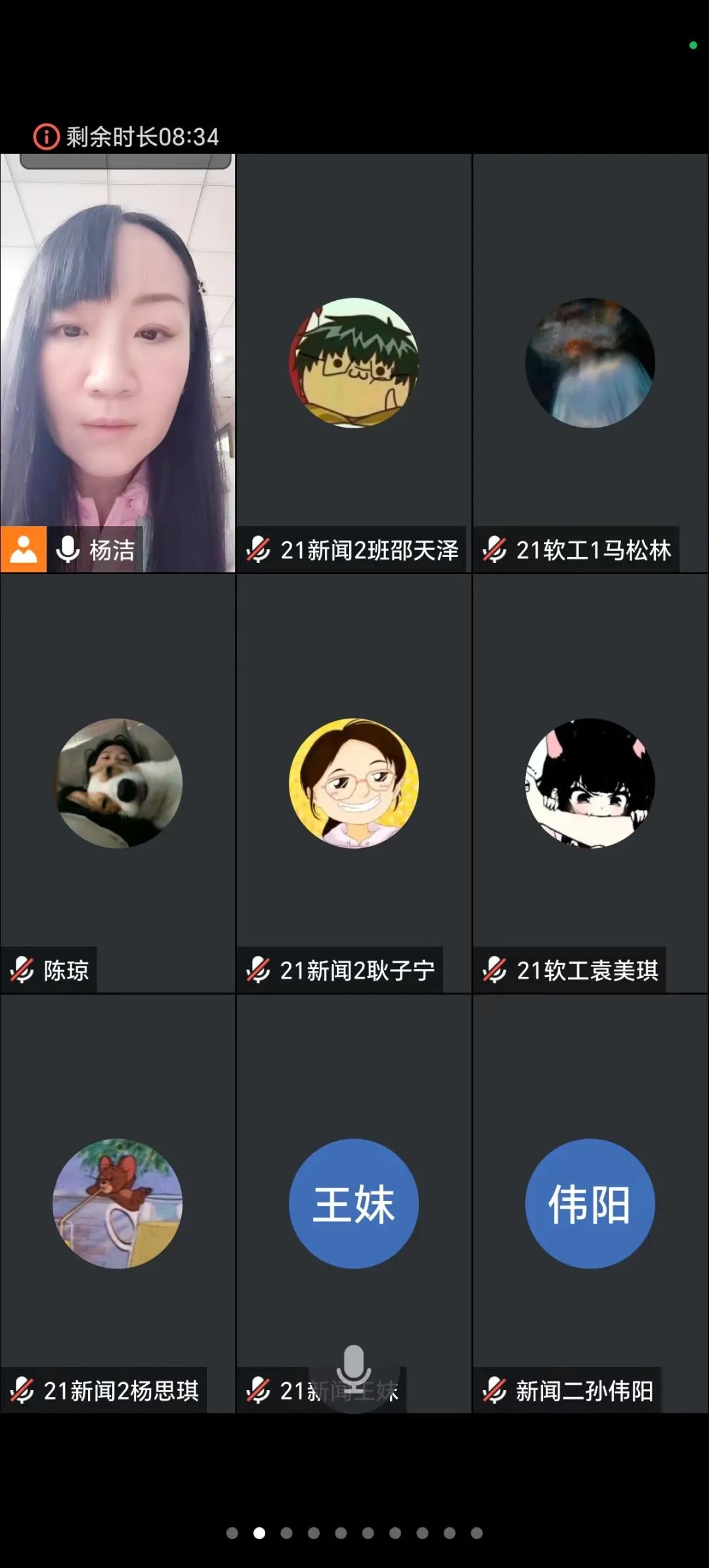
Task: Select 杨洁's video tile
Action: coord(118,363)
